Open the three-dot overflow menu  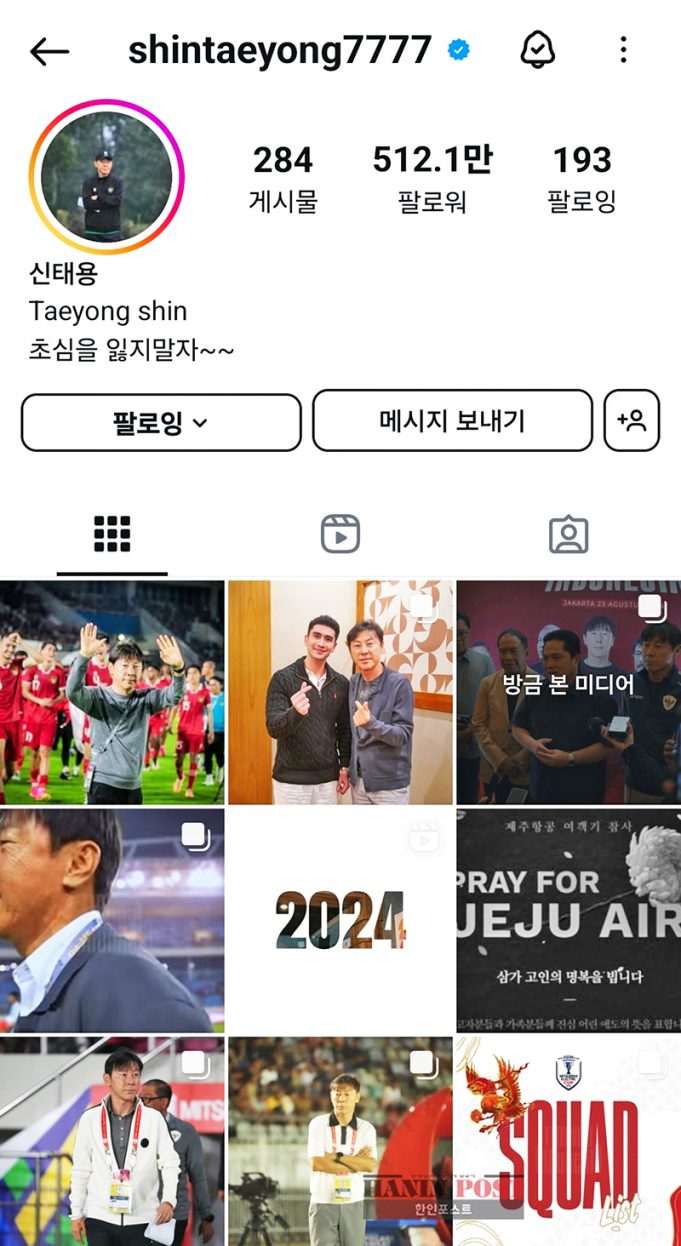623,50
